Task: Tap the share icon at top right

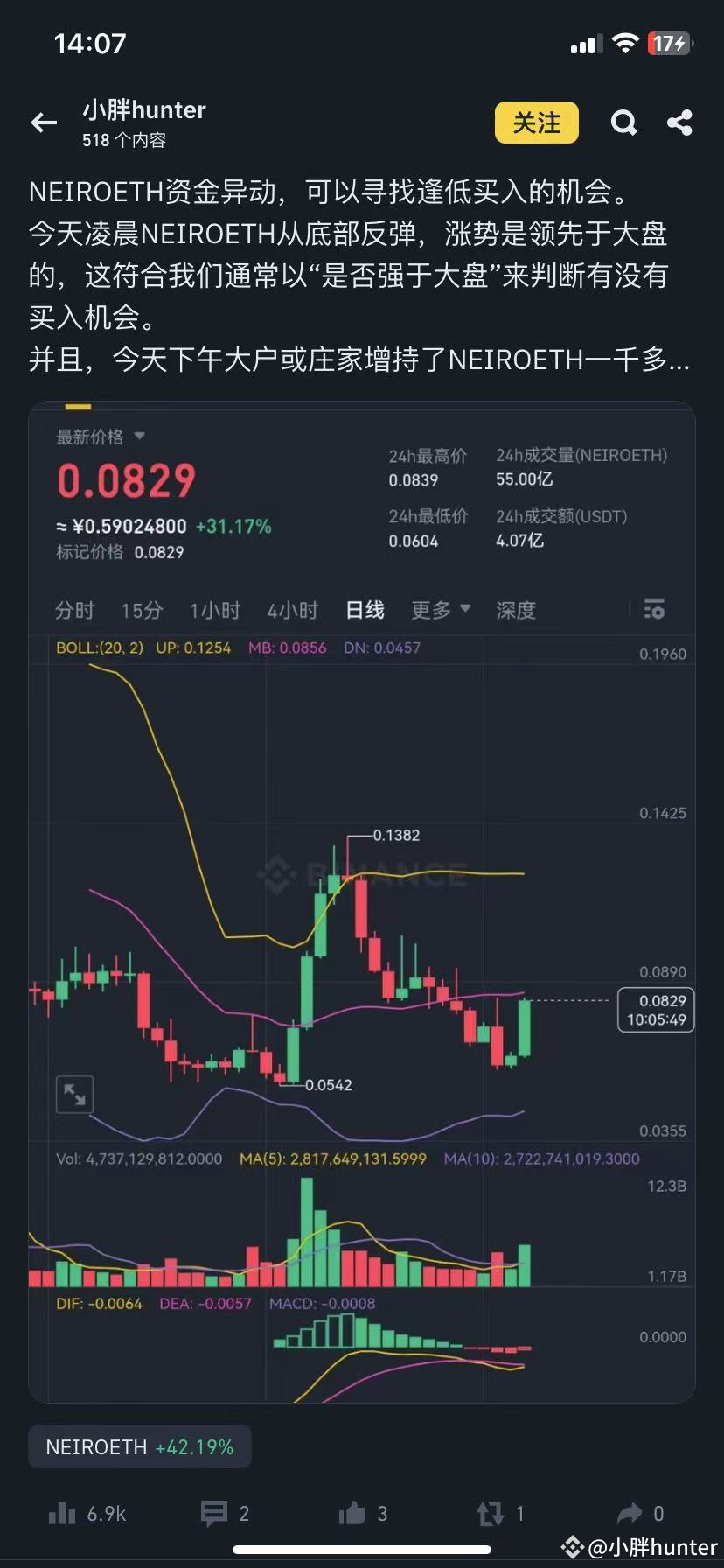Action: pos(679,123)
